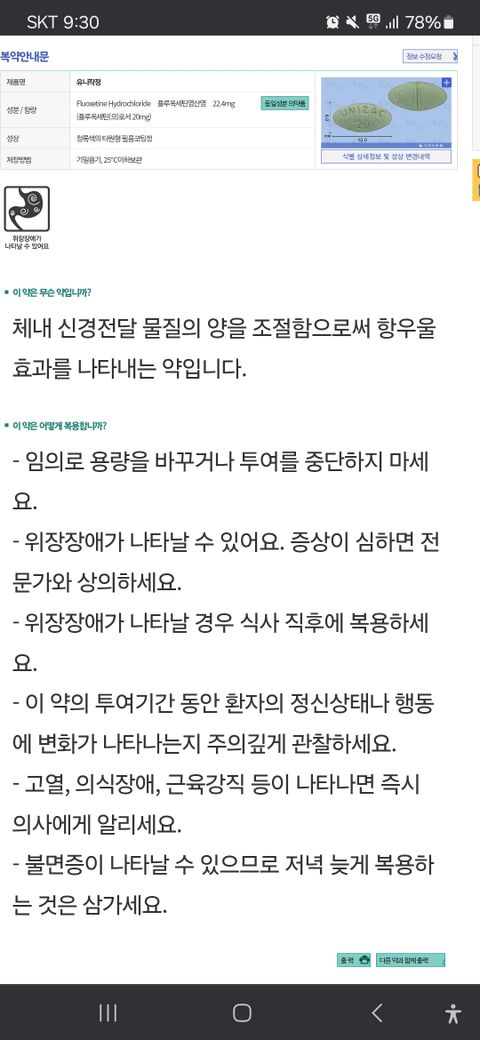
Task: Select 다른 약과 함께출력 button
Action: tap(410, 960)
